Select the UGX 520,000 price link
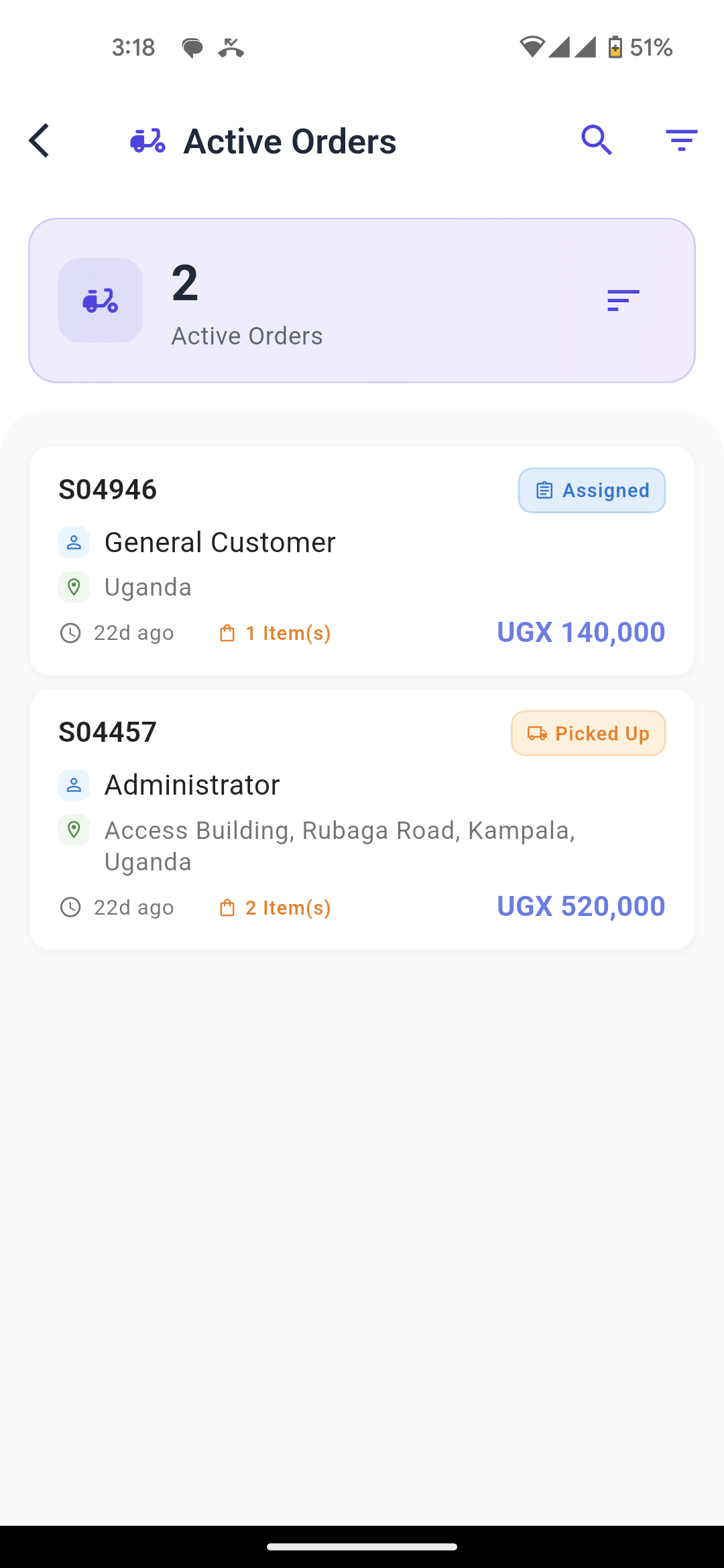Viewport: 724px width, 1568px height. pos(581,905)
